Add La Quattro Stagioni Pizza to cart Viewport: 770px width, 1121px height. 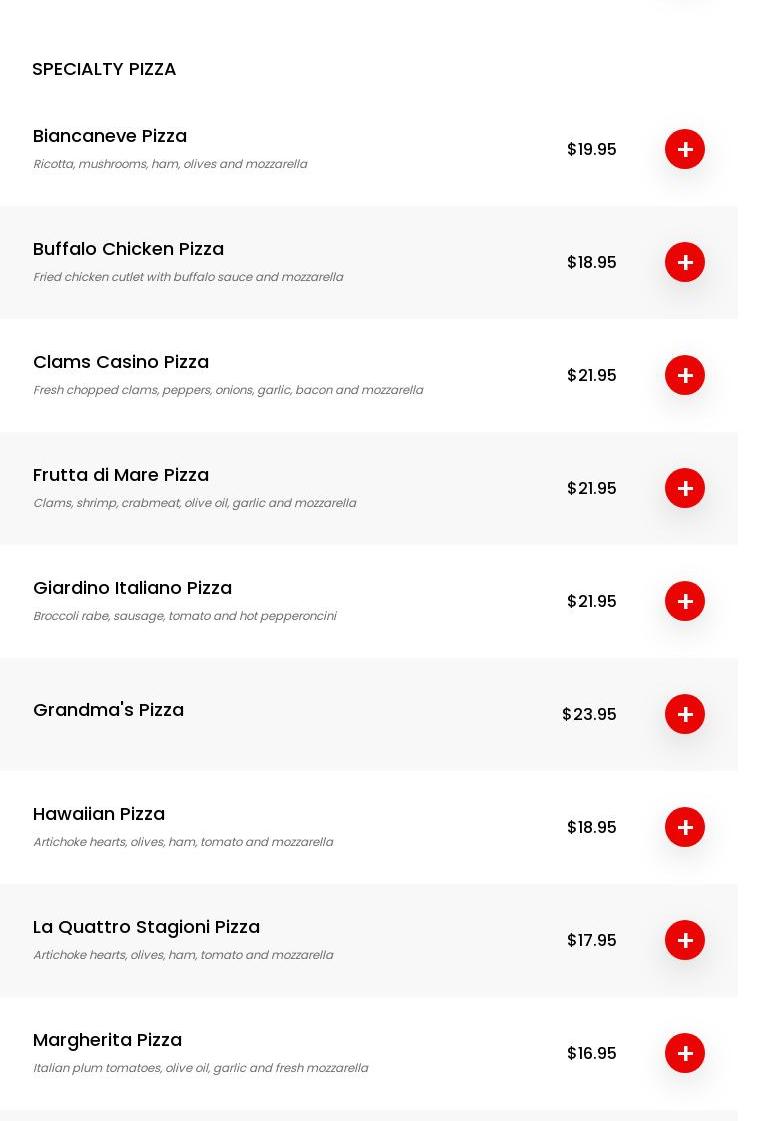685,940
